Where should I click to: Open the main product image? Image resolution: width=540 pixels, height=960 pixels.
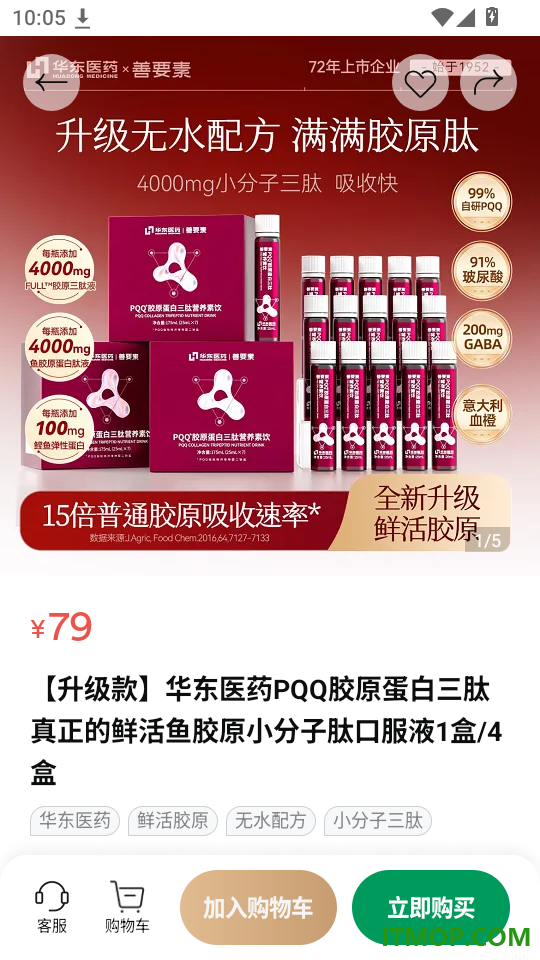[x=270, y=306]
